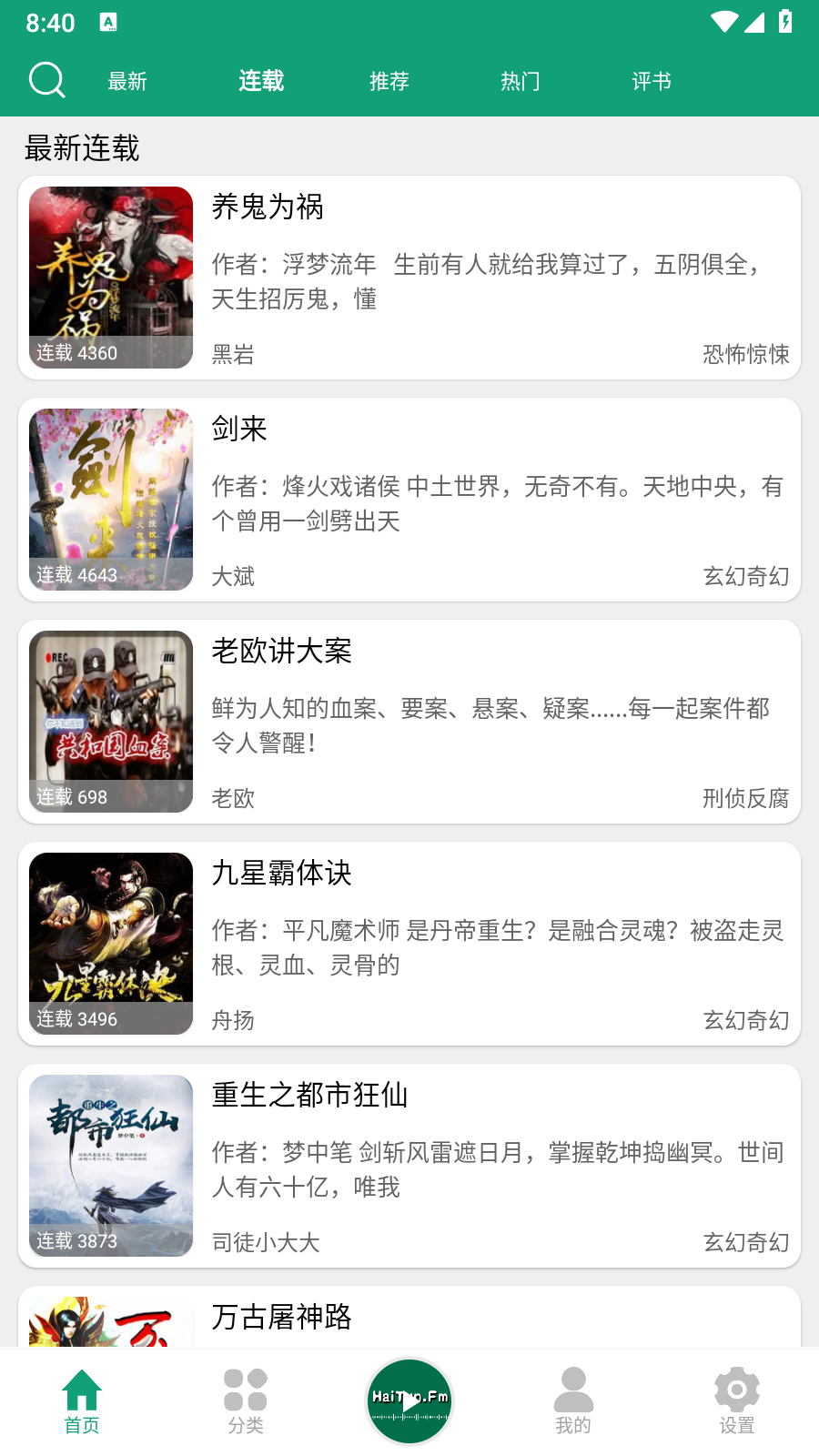This screenshot has height=1456, width=819.
Task: Open 九星霸体诀 listing
Action: point(409,944)
